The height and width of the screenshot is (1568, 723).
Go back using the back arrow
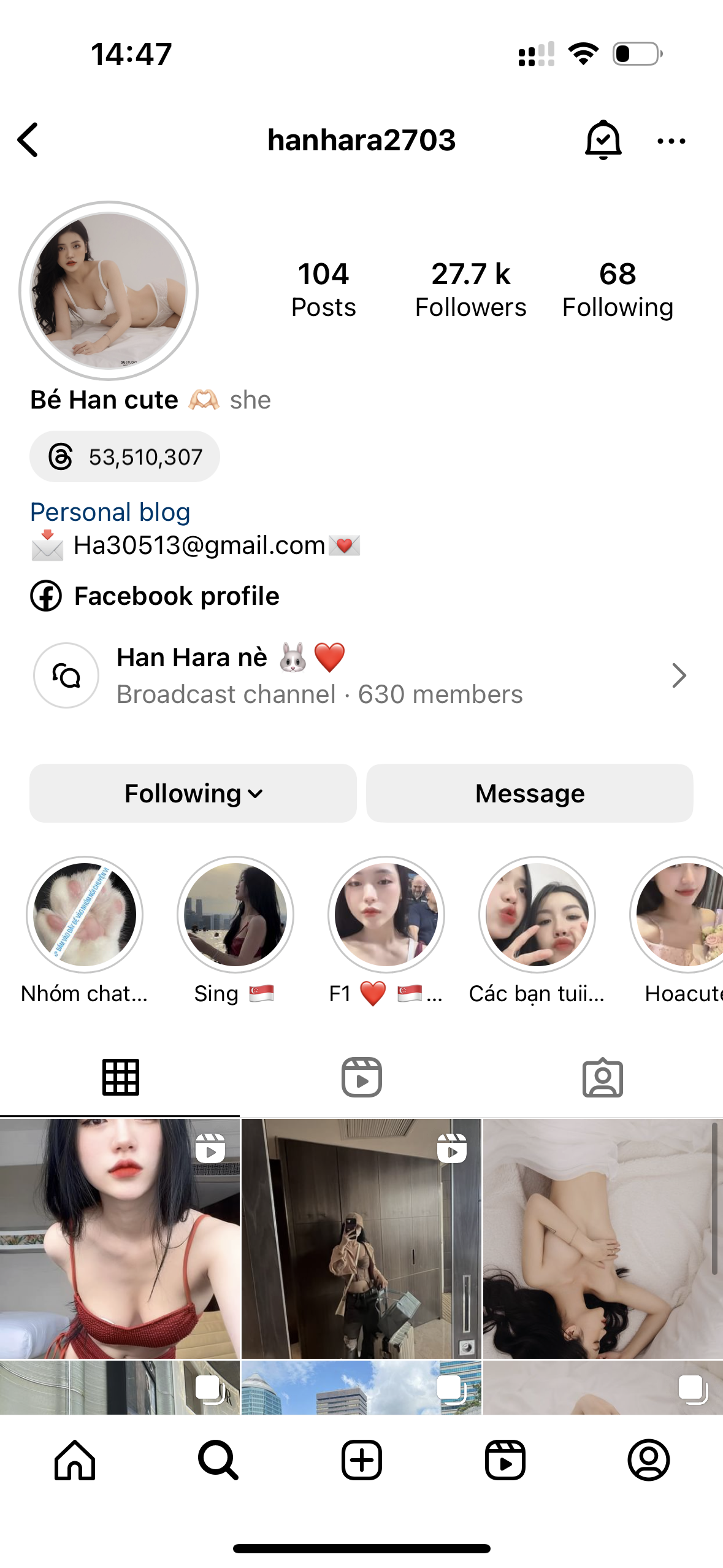pyautogui.click(x=28, y=140)
